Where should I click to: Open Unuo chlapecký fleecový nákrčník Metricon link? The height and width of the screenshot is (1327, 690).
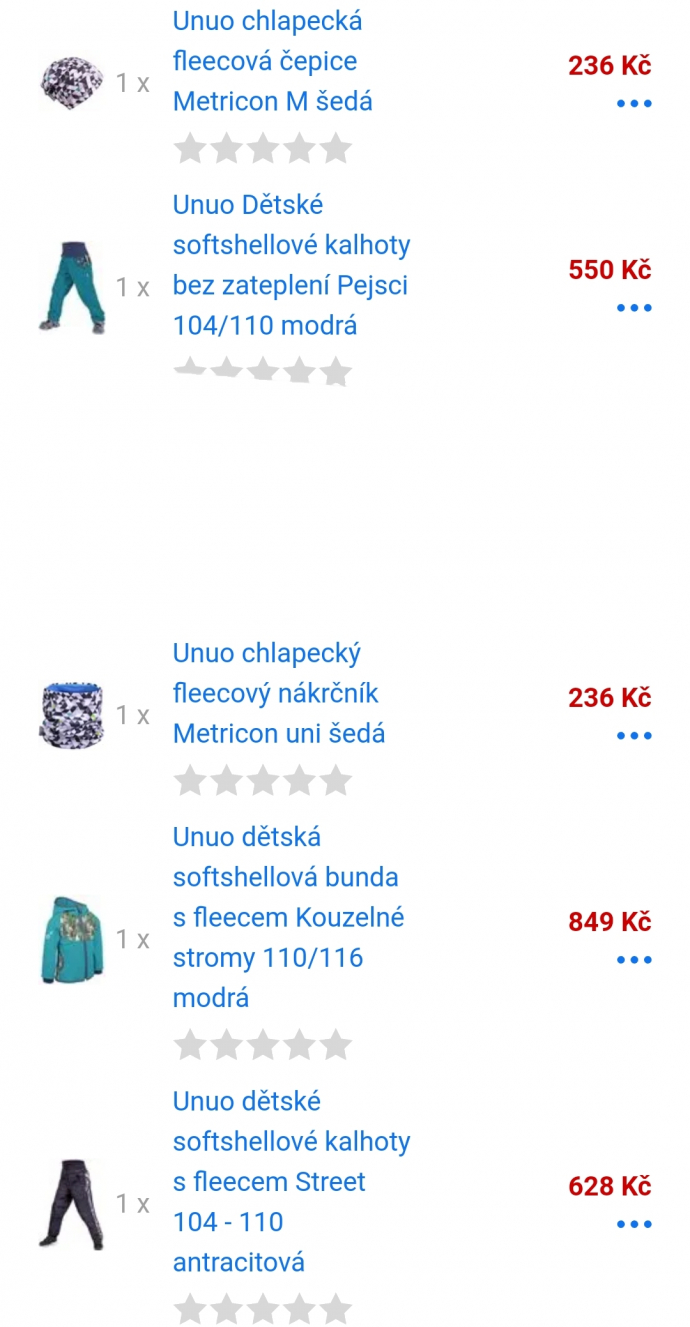coord(278,693)
